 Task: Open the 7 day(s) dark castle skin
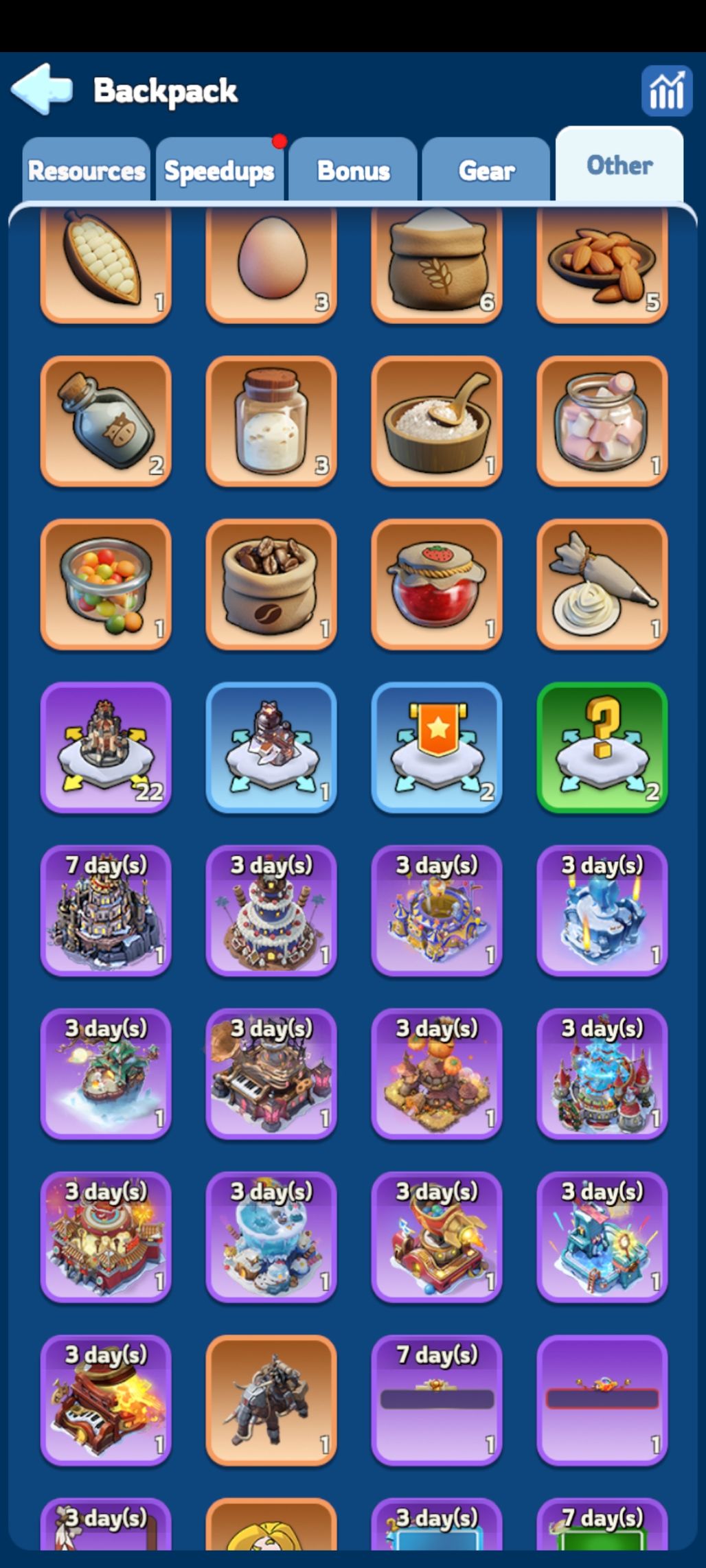click(x=106, y=911)
